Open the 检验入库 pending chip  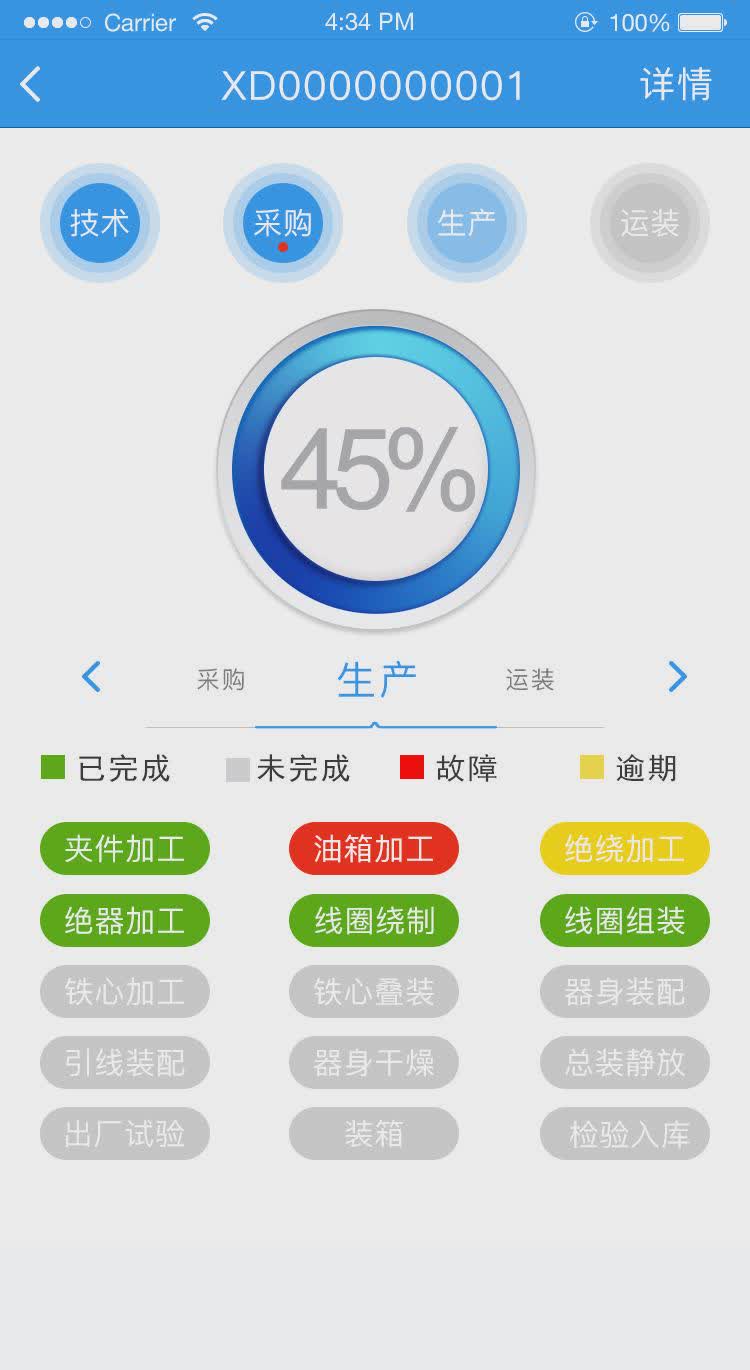tap(624, 1133)
